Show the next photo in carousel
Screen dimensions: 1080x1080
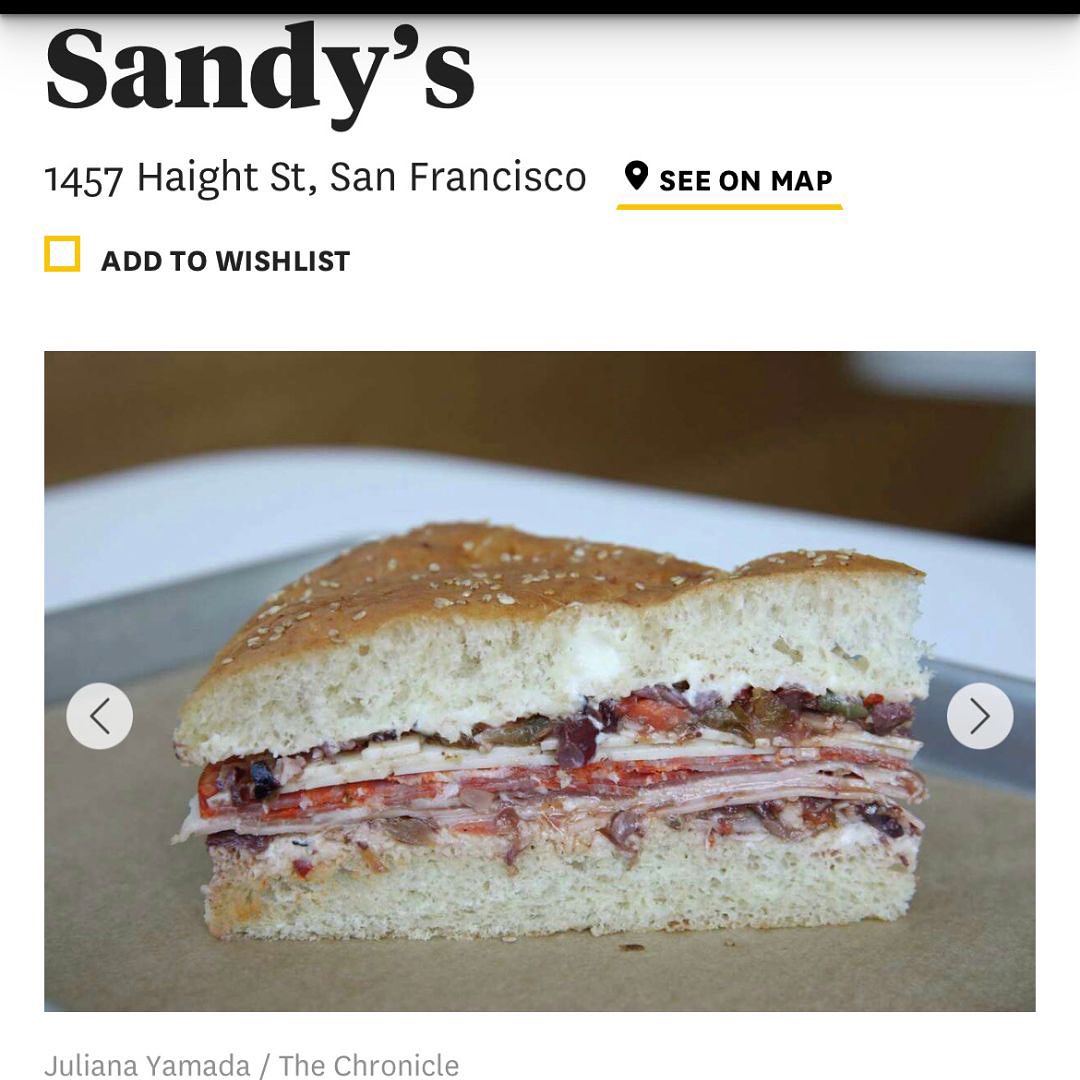tap(979, 716)
